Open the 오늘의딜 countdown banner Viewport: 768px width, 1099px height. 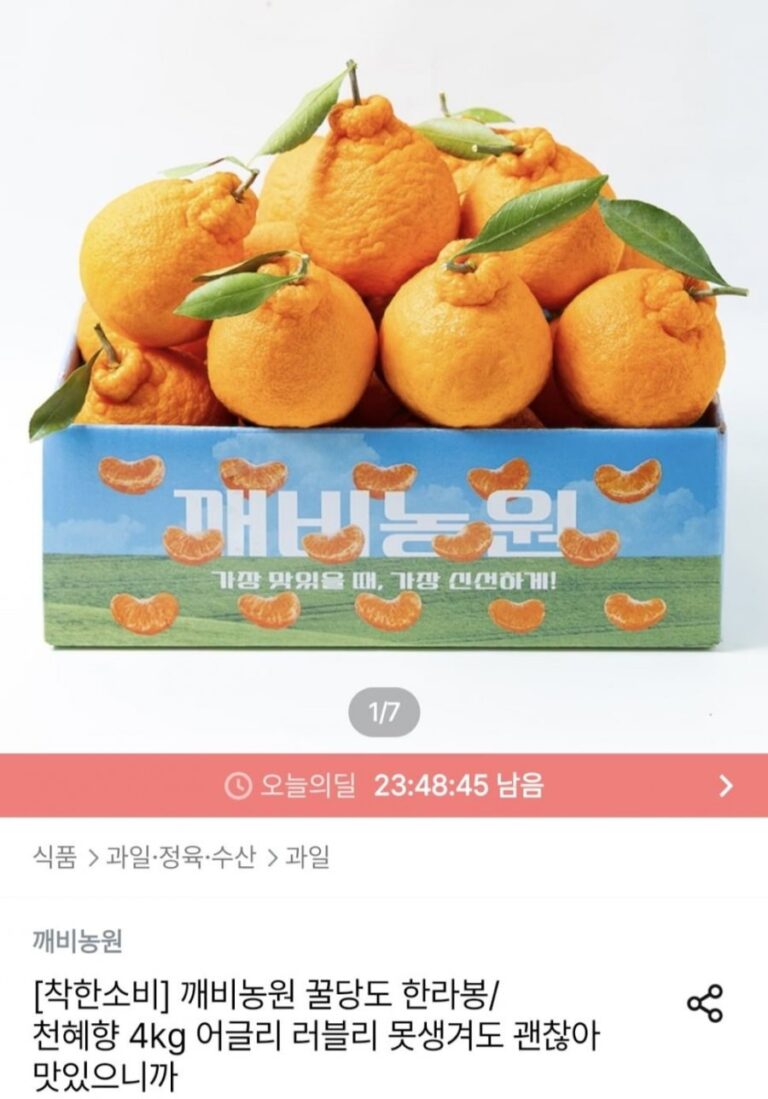(x=384, y=786)
